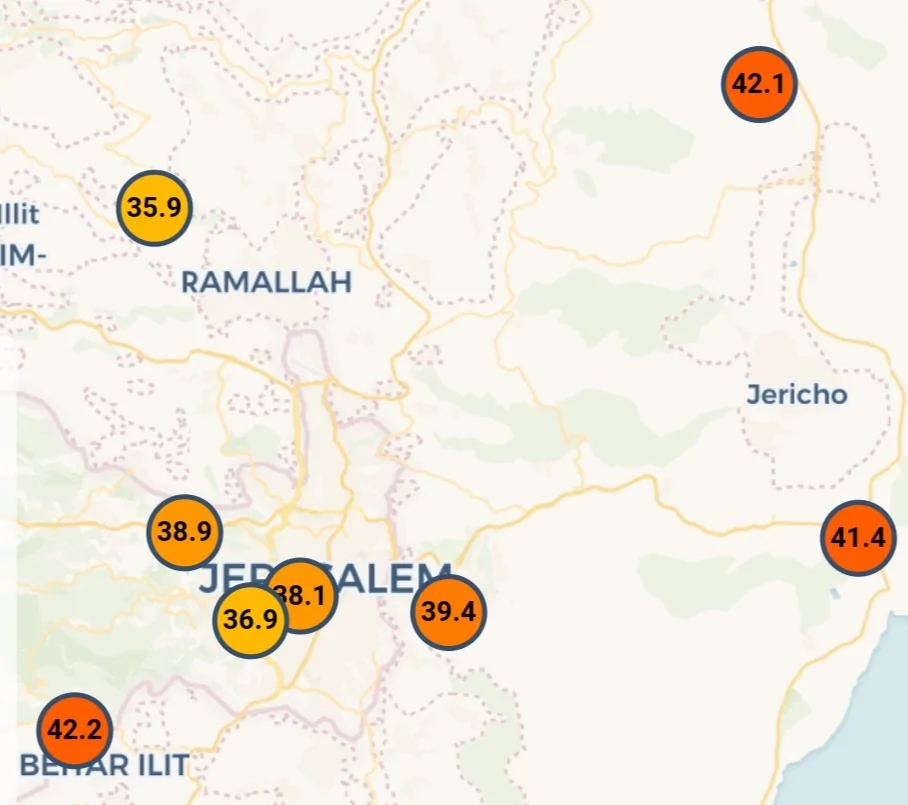This screenshot has height=805, width=908.
Task: Select the 42.2 marker near Betar Ilit
Action: (x=75, y=729)
